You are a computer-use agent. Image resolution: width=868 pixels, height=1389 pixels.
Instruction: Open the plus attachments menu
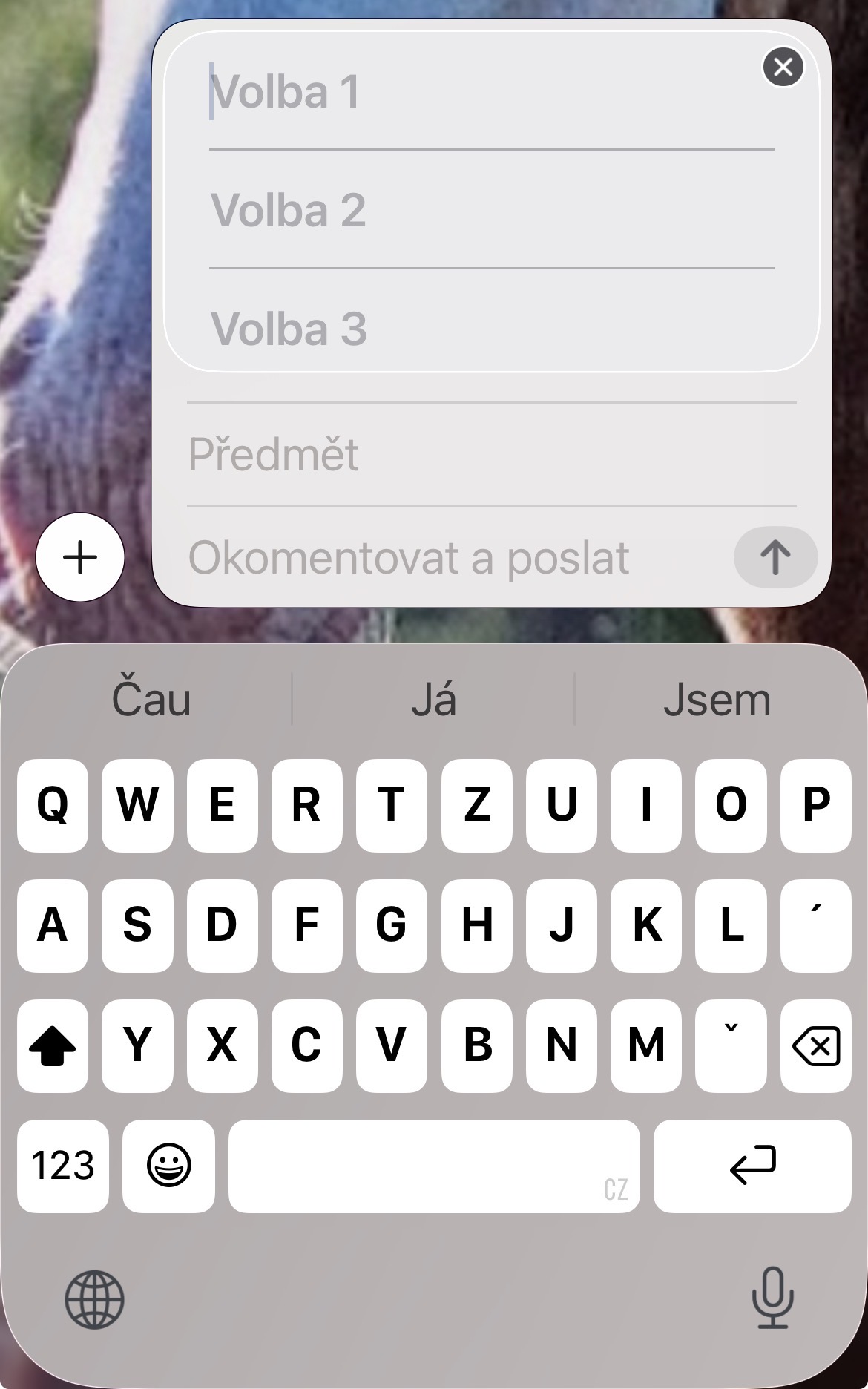point(80,557)
